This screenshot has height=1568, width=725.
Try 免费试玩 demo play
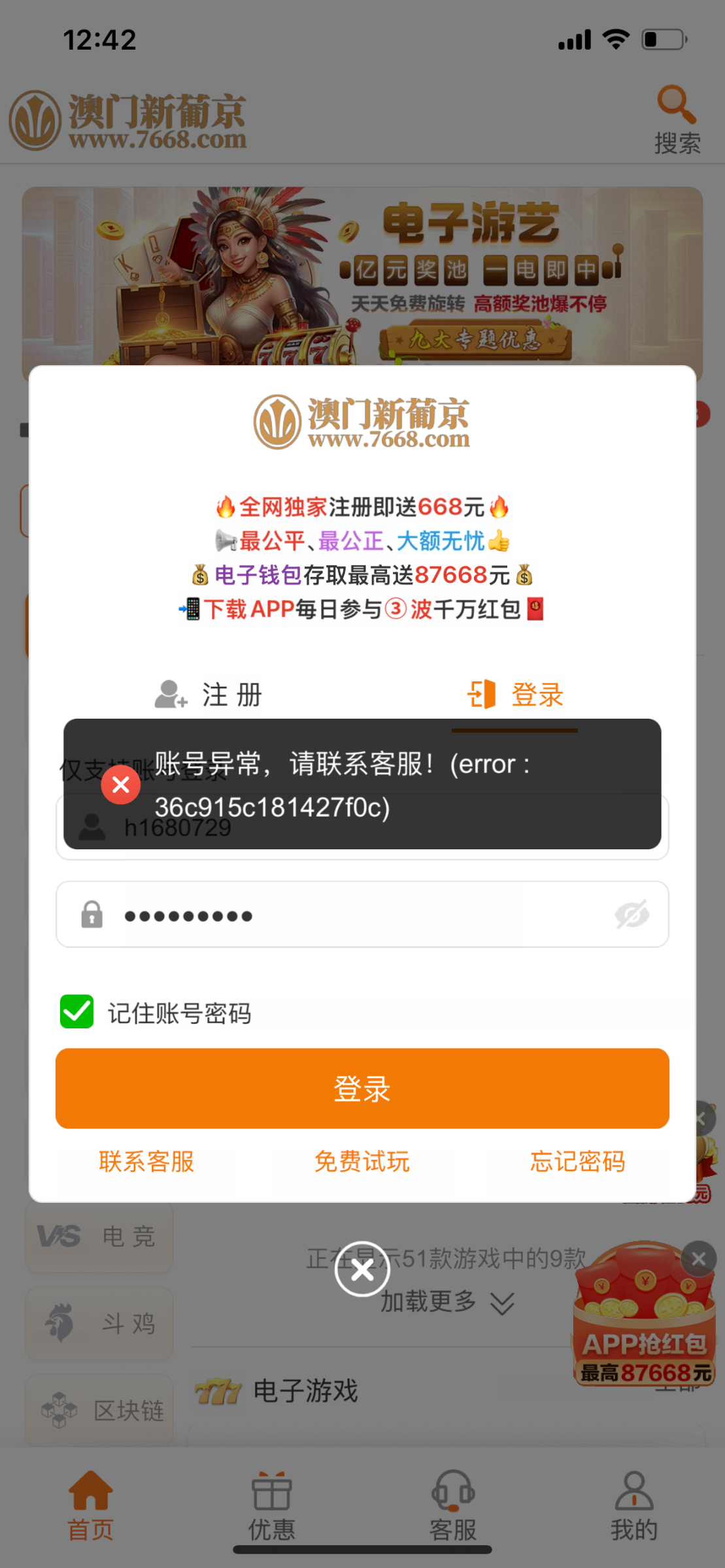(362, 1162)
